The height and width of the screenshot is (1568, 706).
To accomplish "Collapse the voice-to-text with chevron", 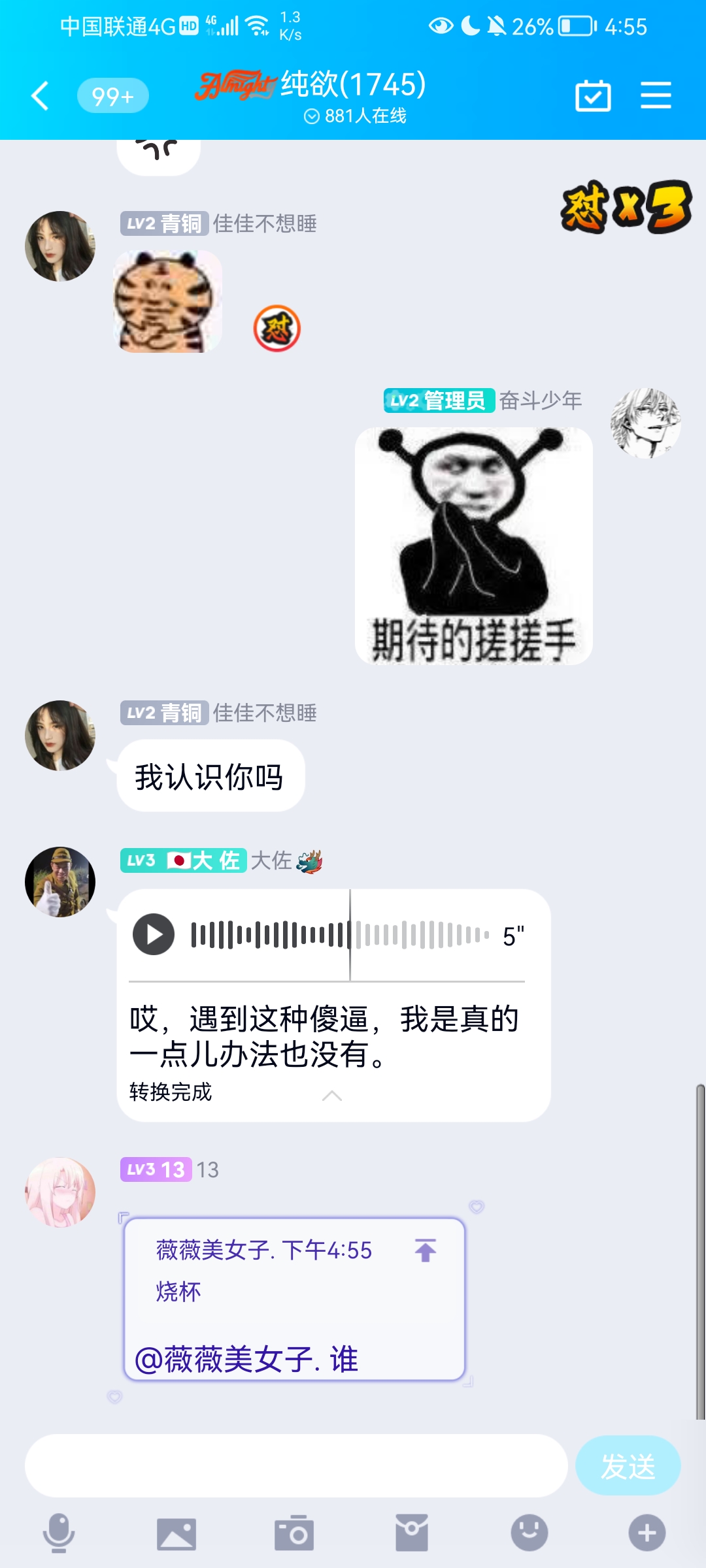I will click(331, 1096).
